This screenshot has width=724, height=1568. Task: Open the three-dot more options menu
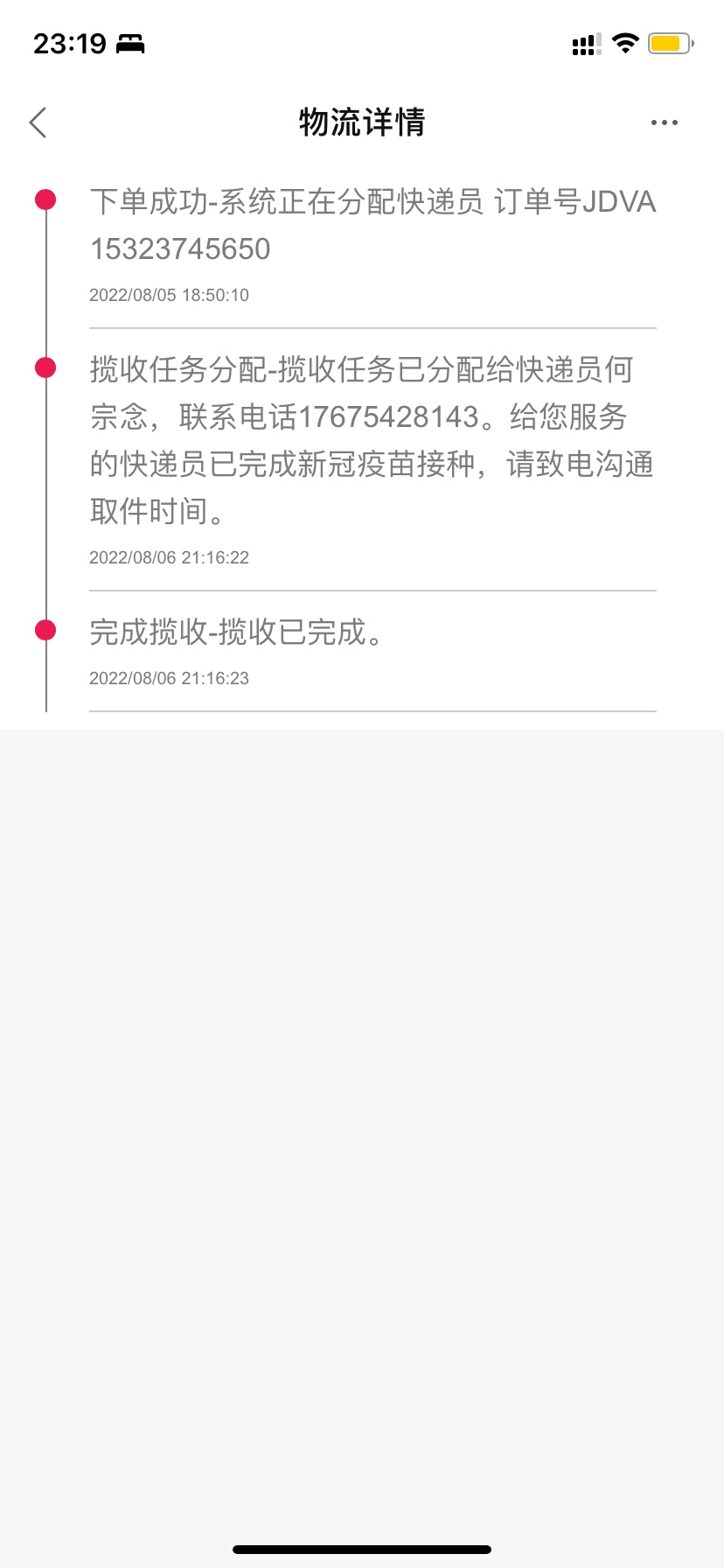point(664,122)
